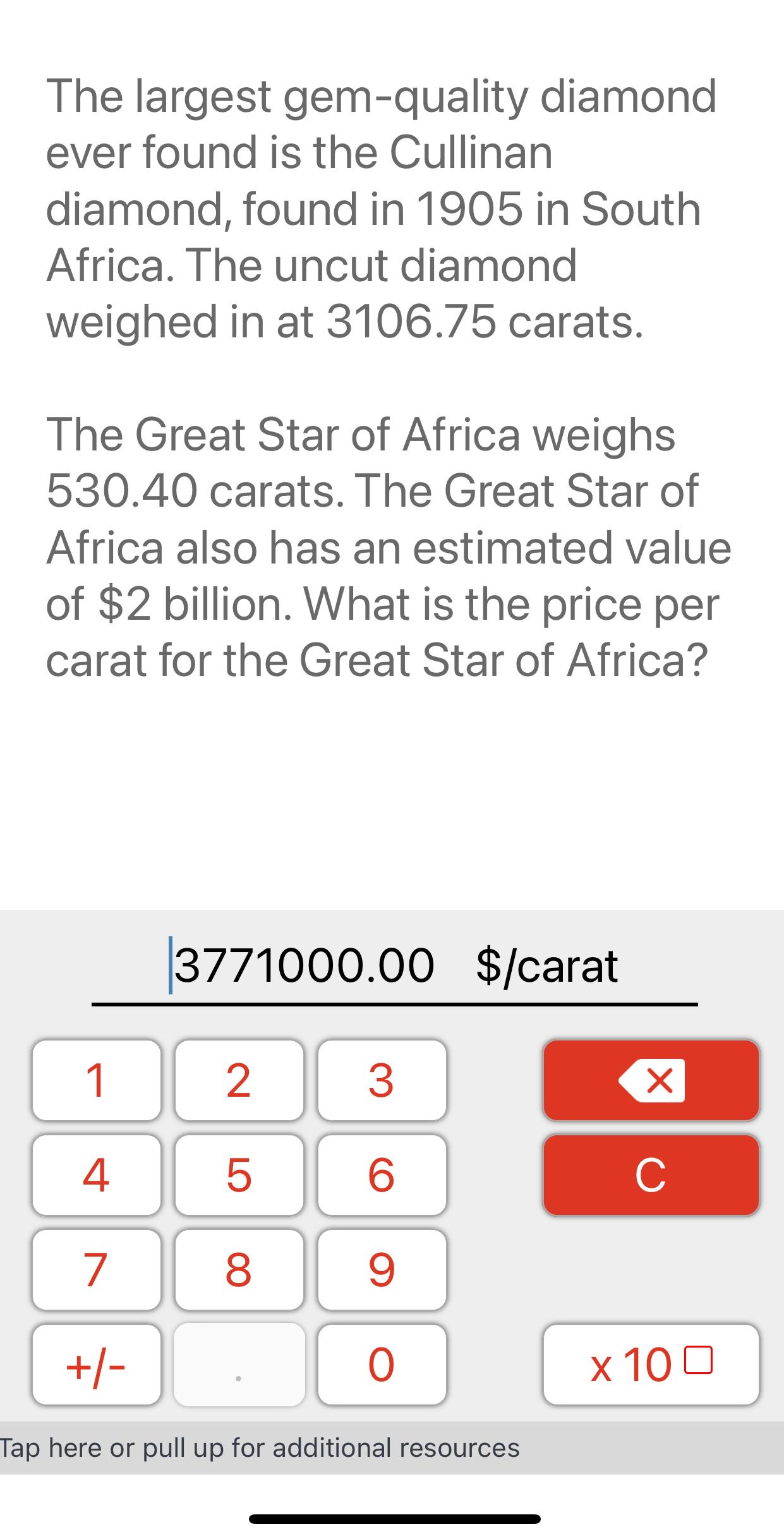Image resolution: width=784 pixels, height=1539 pixels.
Task: Enter digit 4 on the keypad
Action: point(96,1175)
